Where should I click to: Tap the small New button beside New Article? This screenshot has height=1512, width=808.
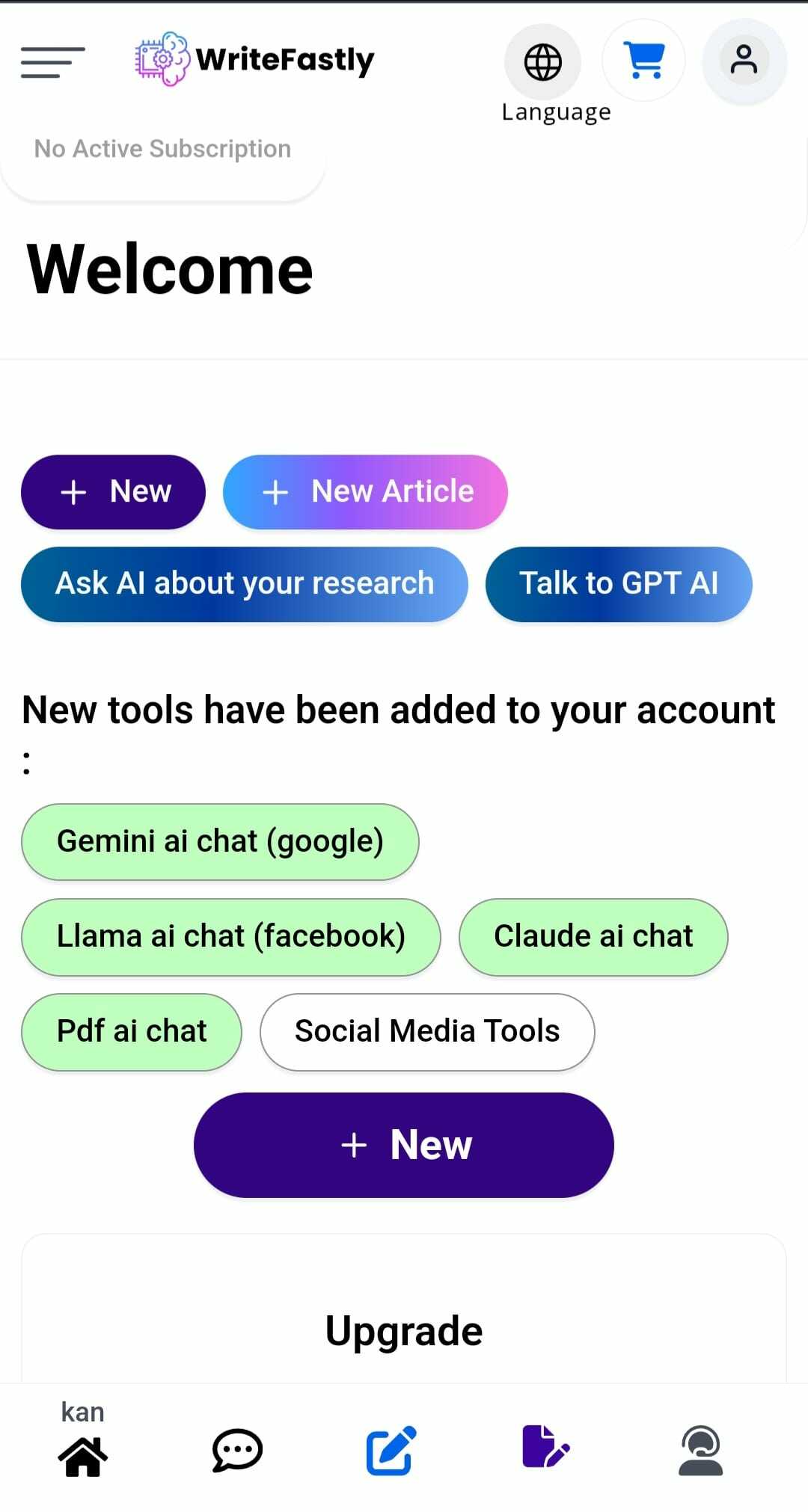tap(113, 492)
